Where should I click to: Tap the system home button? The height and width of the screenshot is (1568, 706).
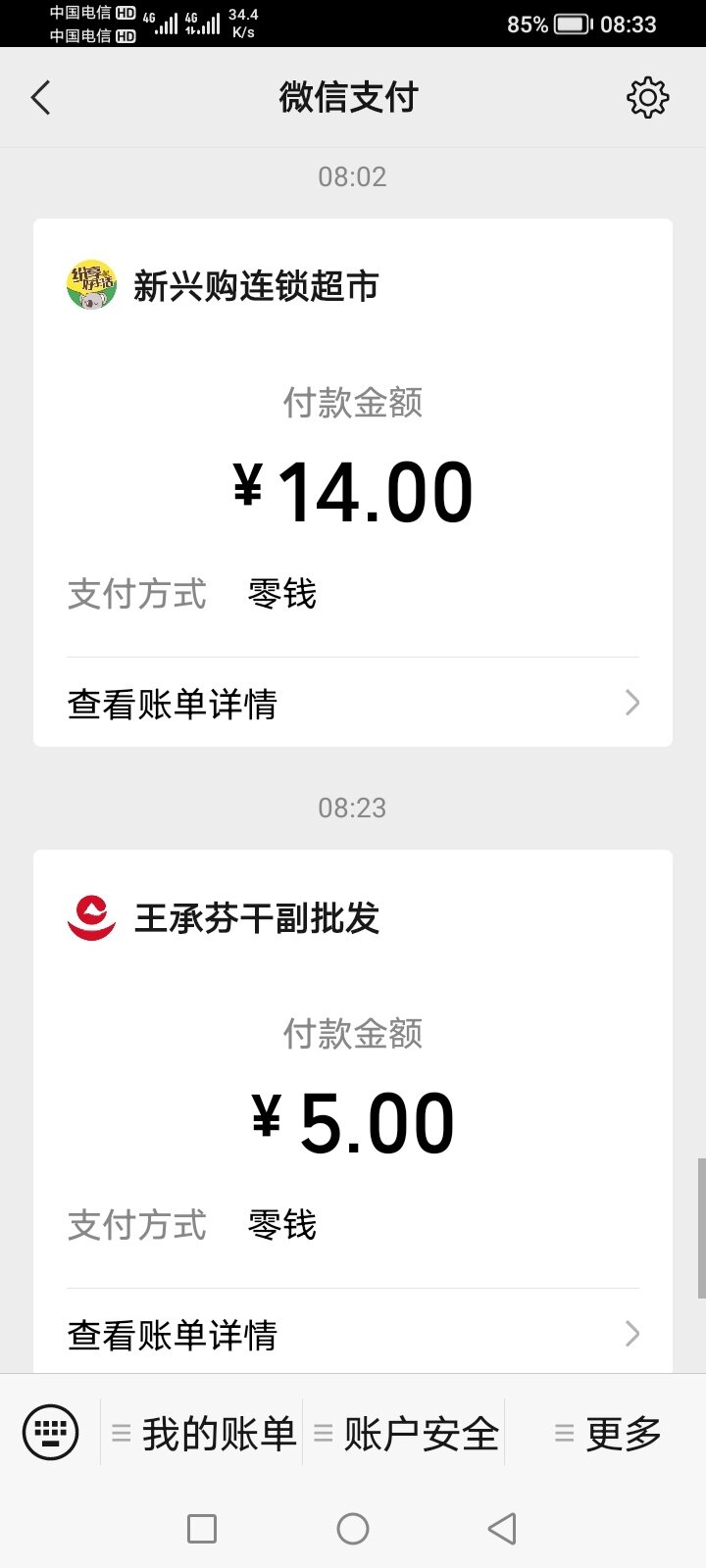pyautogui.click(x=353, y=1529)
